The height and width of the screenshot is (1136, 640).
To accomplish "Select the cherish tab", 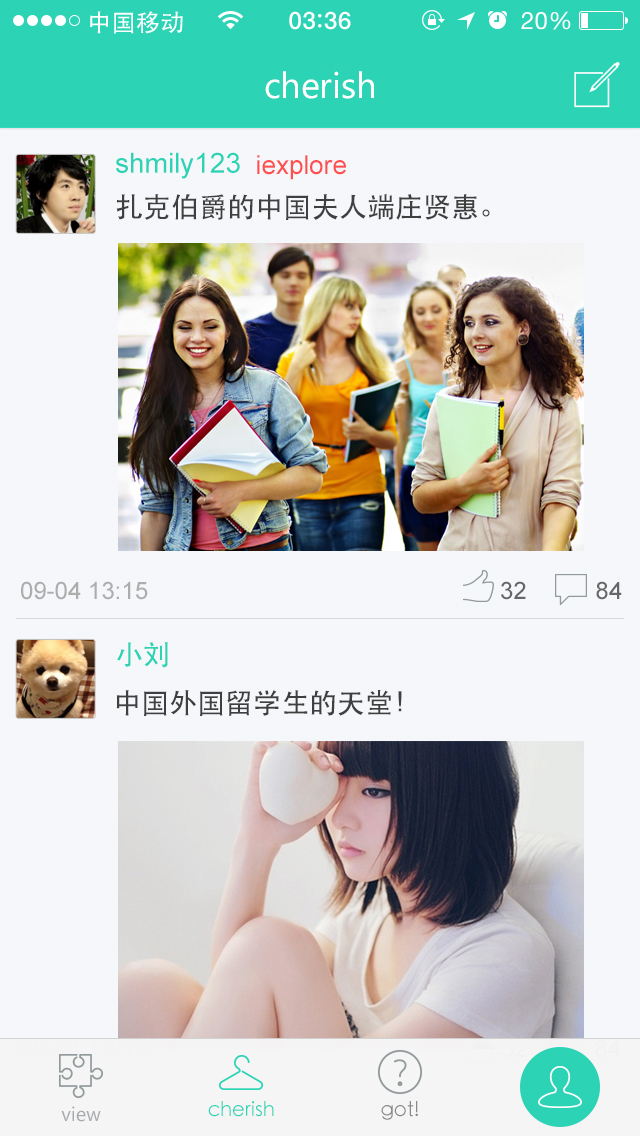I will tap(241, 1088).
